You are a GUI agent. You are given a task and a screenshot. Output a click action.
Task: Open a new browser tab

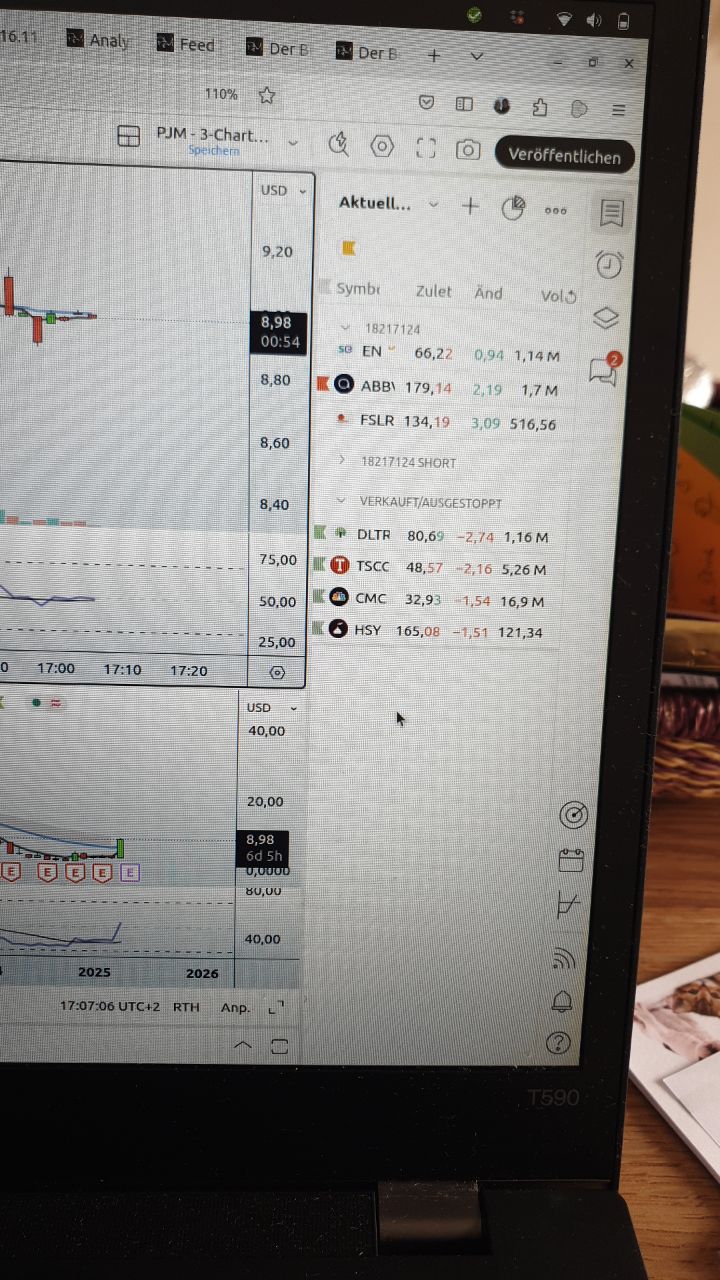click(x=434, y=55)
